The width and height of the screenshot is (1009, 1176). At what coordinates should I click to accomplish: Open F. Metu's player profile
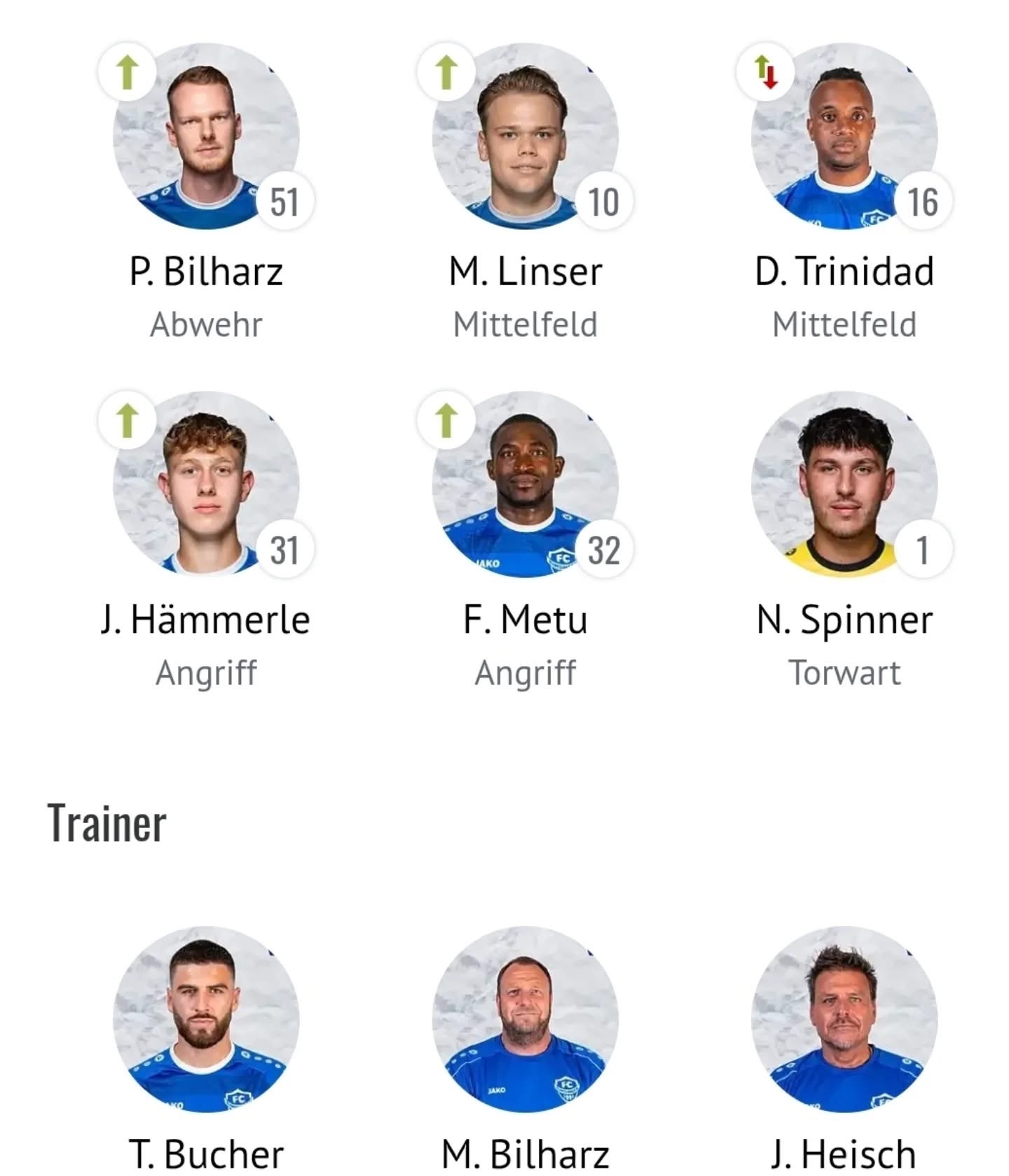click(x=526, y=485)
